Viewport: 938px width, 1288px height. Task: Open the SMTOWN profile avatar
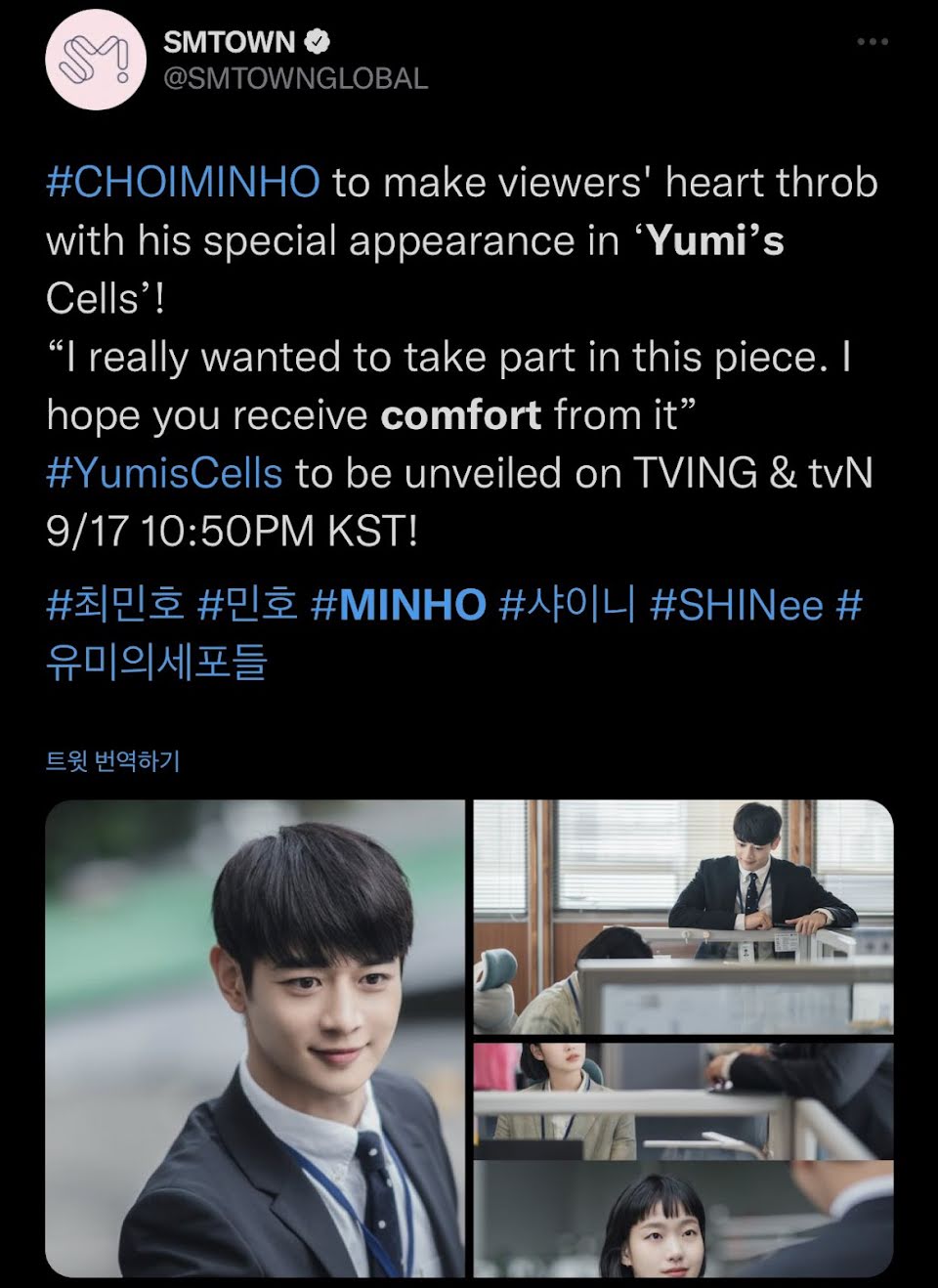tap(95, 60)
